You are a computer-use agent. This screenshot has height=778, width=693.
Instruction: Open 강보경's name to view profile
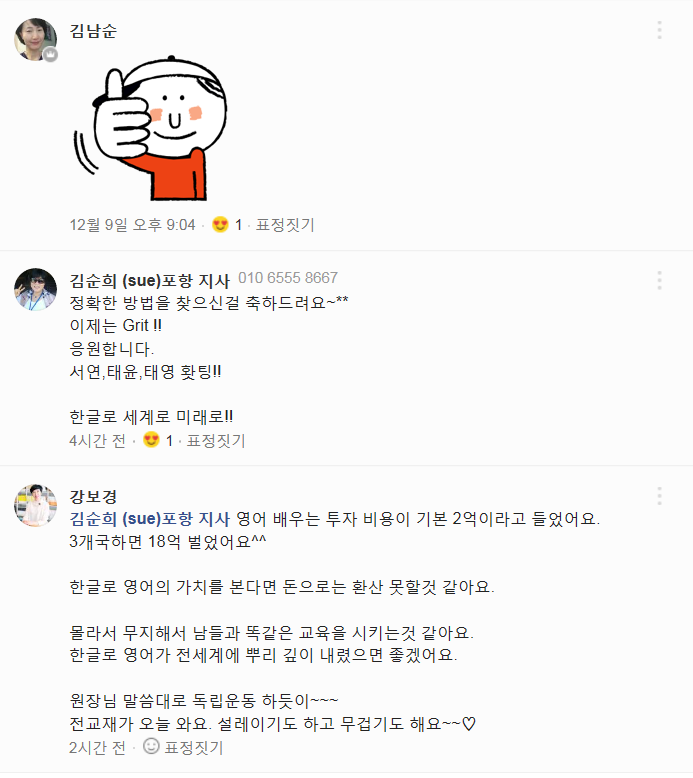tap(94, 497)
